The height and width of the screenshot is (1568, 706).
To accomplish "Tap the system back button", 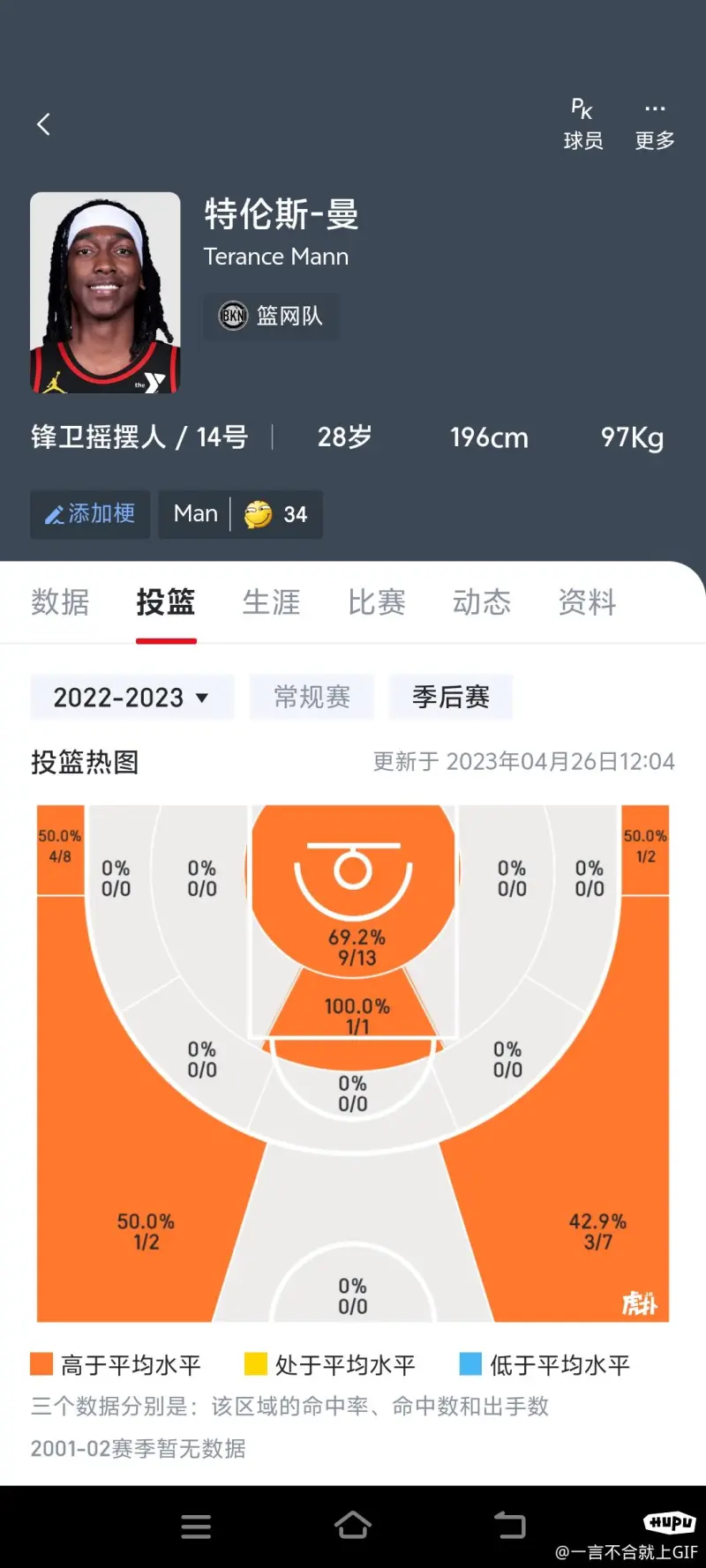I will point(509,1526).
